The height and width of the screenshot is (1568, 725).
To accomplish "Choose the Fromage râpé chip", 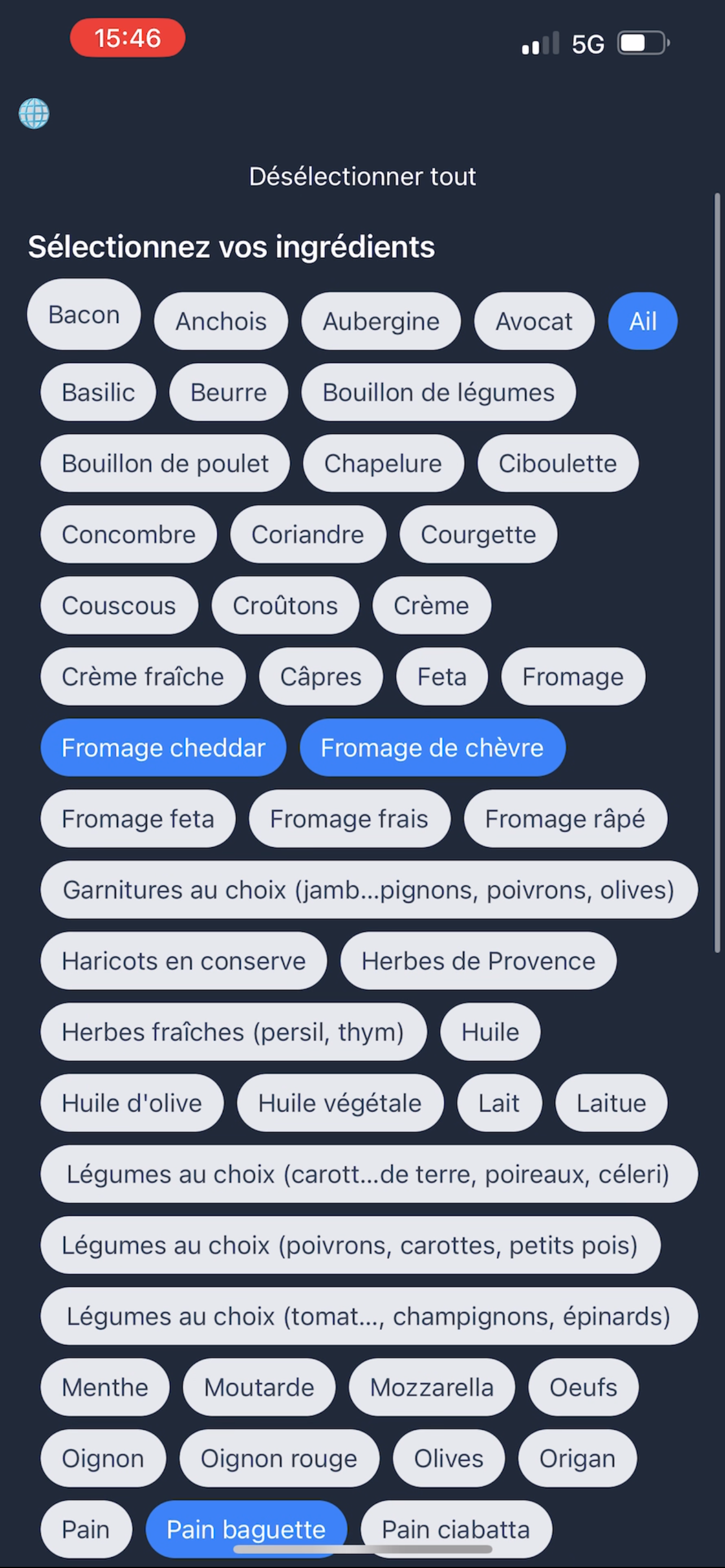I will click(x=565, y=818).
